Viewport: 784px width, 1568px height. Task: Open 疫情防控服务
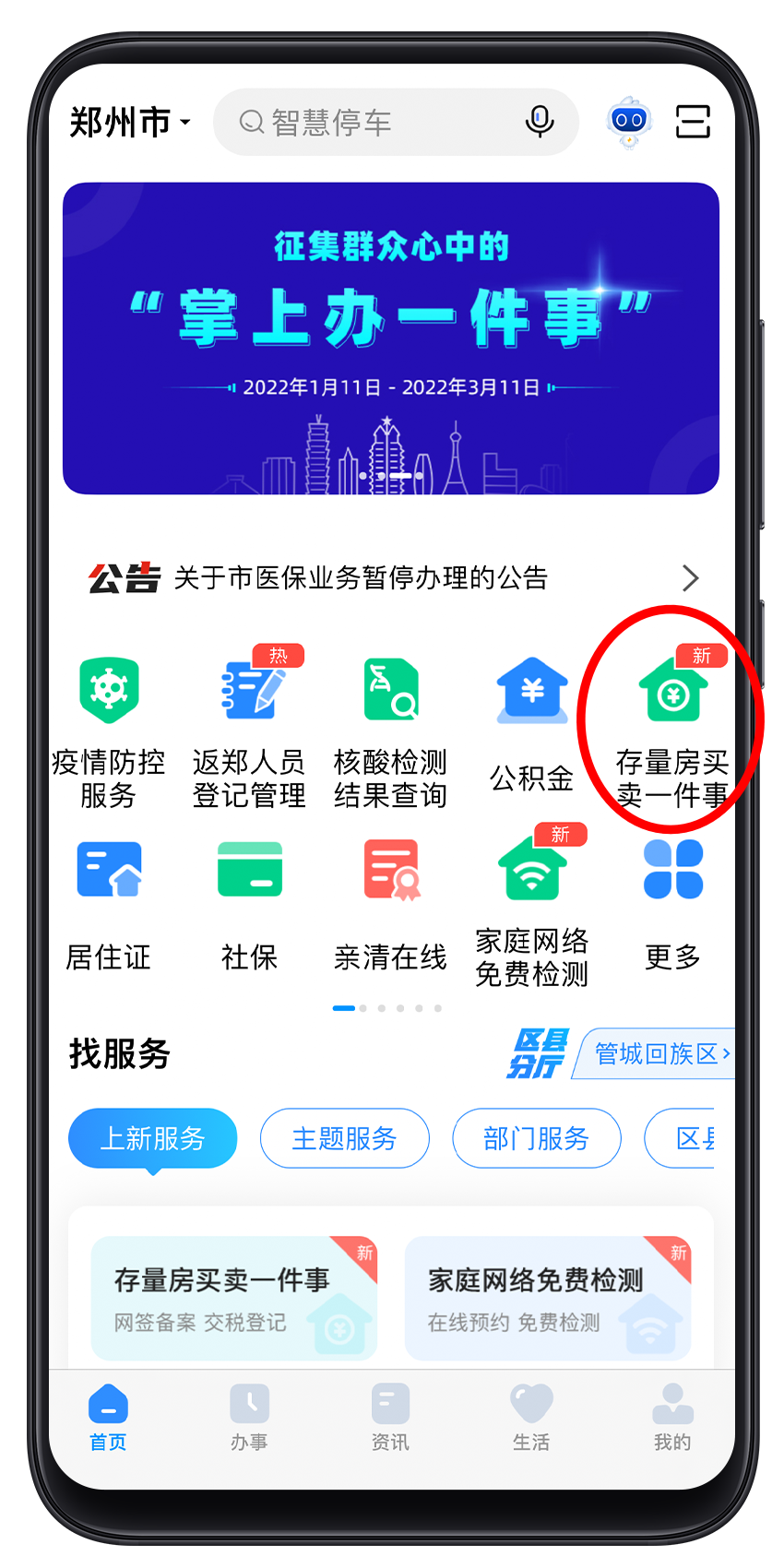[108, 729]
